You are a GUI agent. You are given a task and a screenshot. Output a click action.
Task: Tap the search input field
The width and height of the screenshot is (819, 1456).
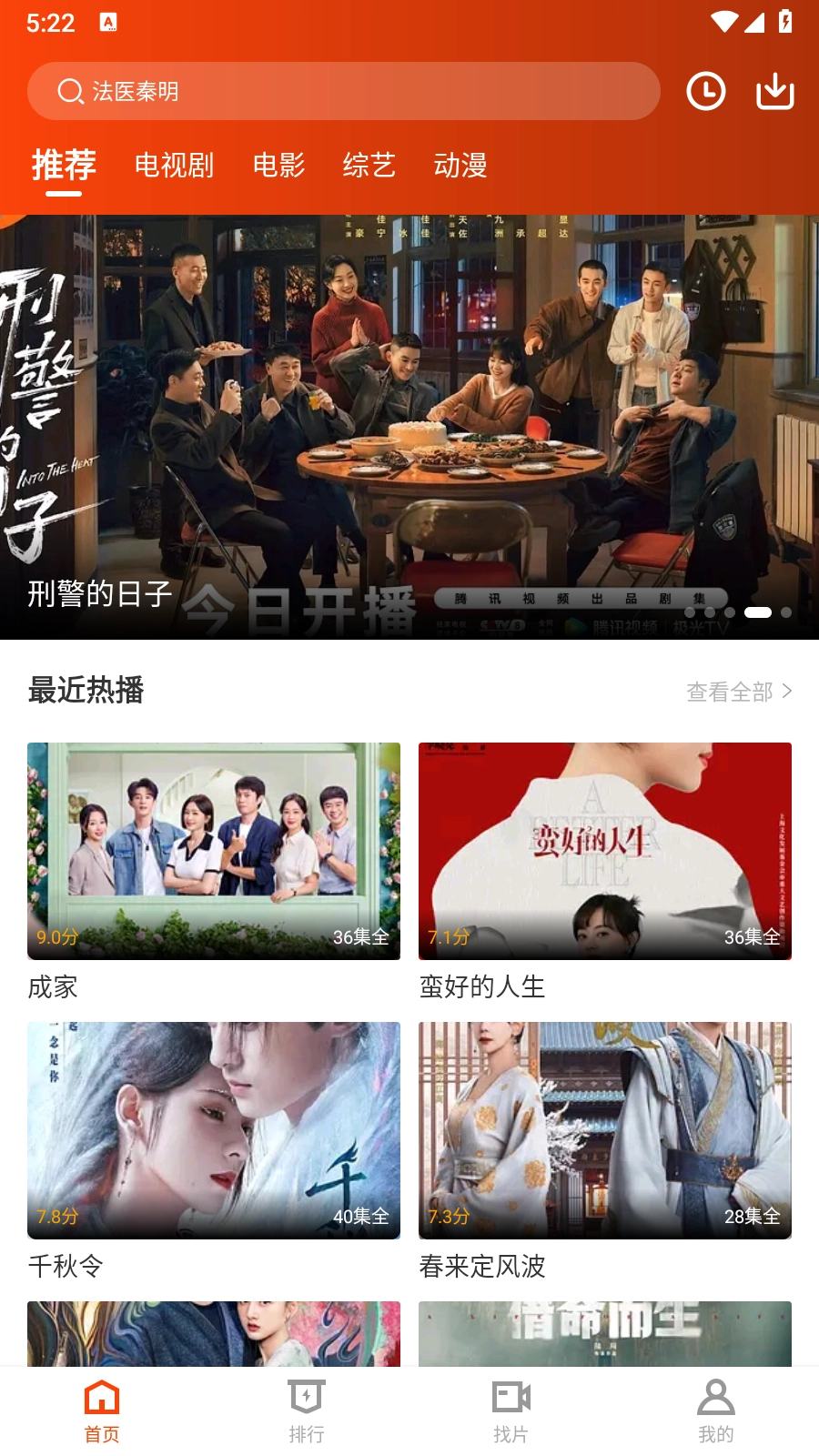(344, 91)
